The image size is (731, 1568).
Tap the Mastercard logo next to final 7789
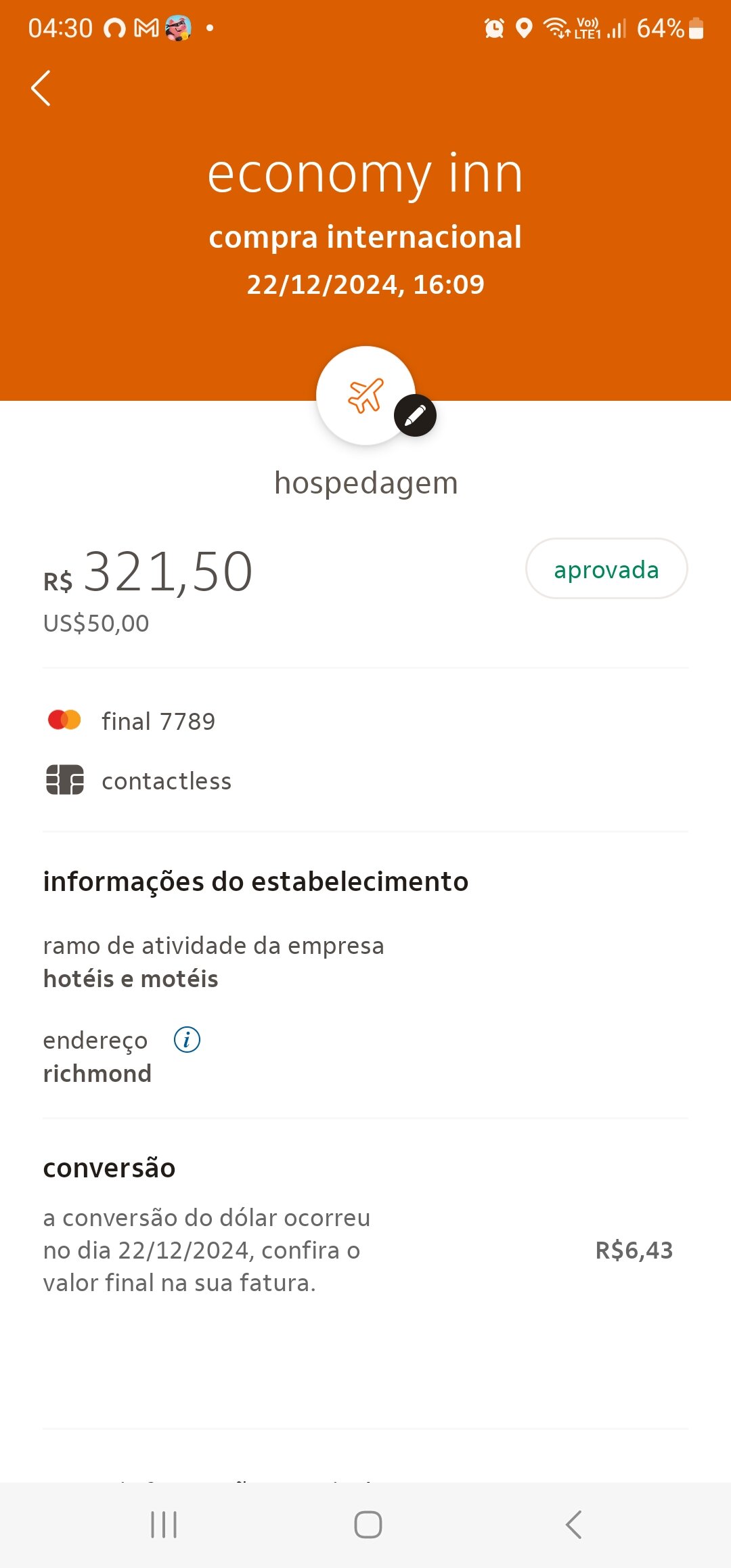coord(64,720)
